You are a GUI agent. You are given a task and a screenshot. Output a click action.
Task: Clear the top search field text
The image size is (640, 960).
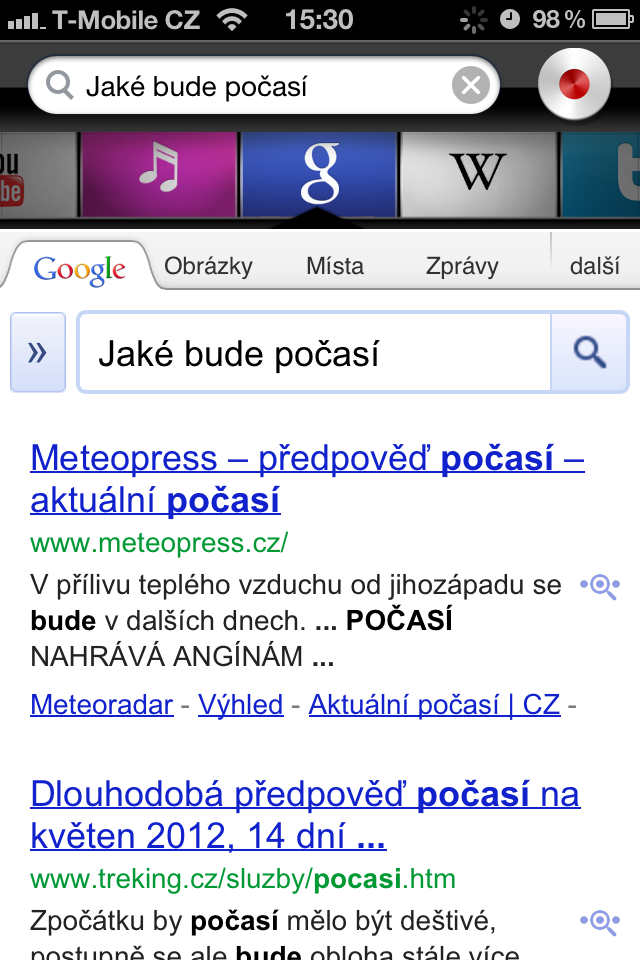pos(471,86)
